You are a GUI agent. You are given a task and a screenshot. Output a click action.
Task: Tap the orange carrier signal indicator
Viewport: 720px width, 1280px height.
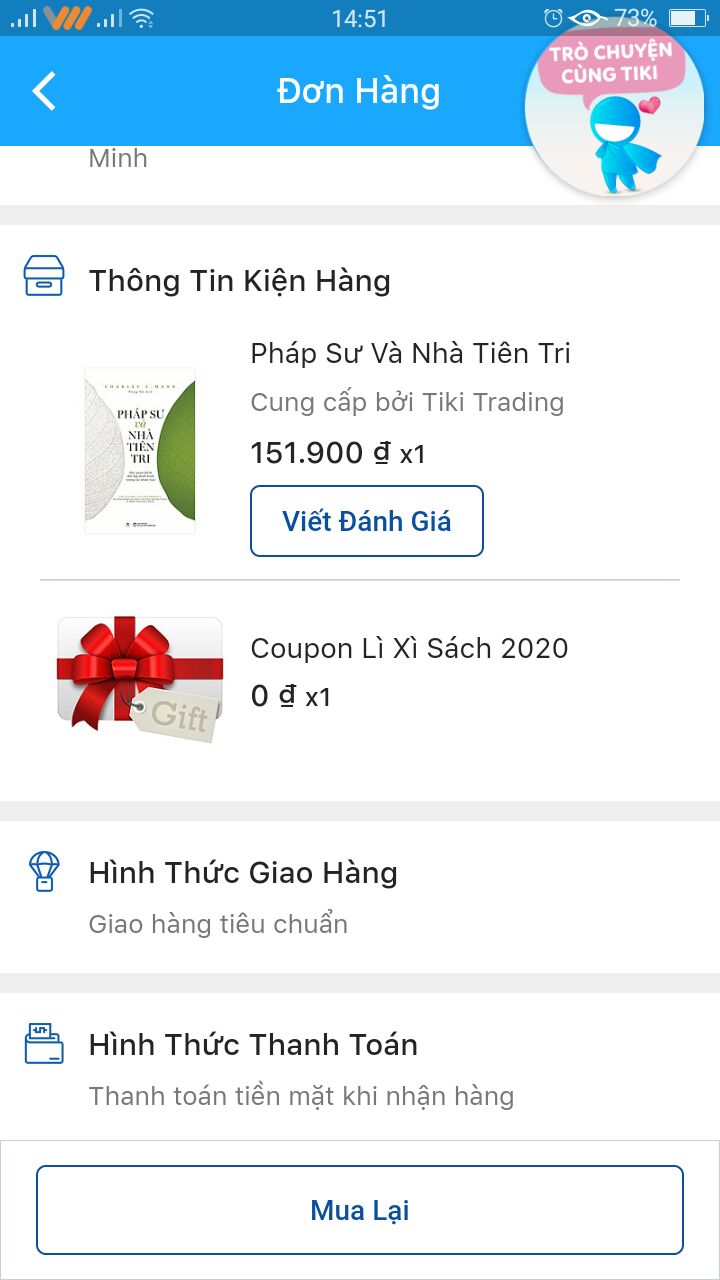click(67, 17)
